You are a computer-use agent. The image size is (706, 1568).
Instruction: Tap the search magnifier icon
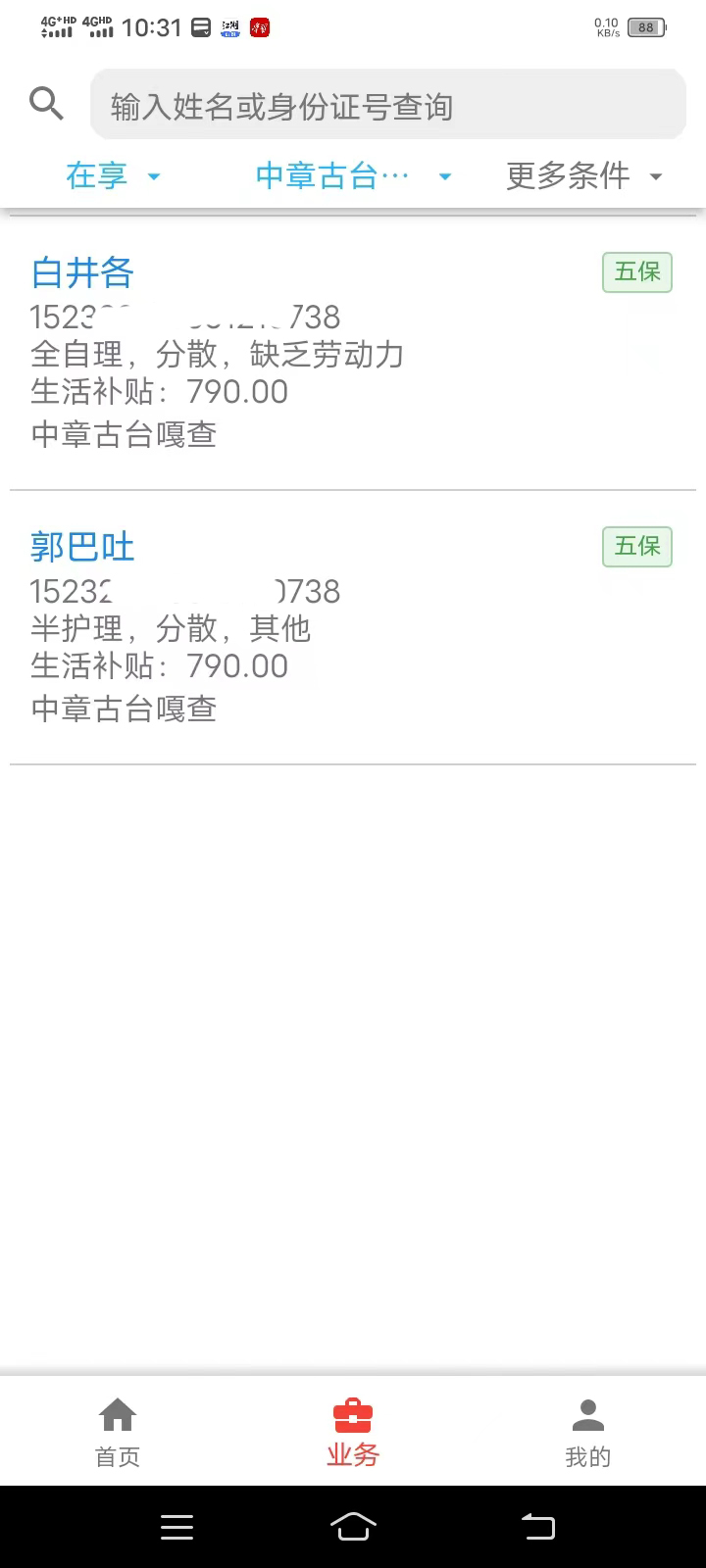(46, 103)
